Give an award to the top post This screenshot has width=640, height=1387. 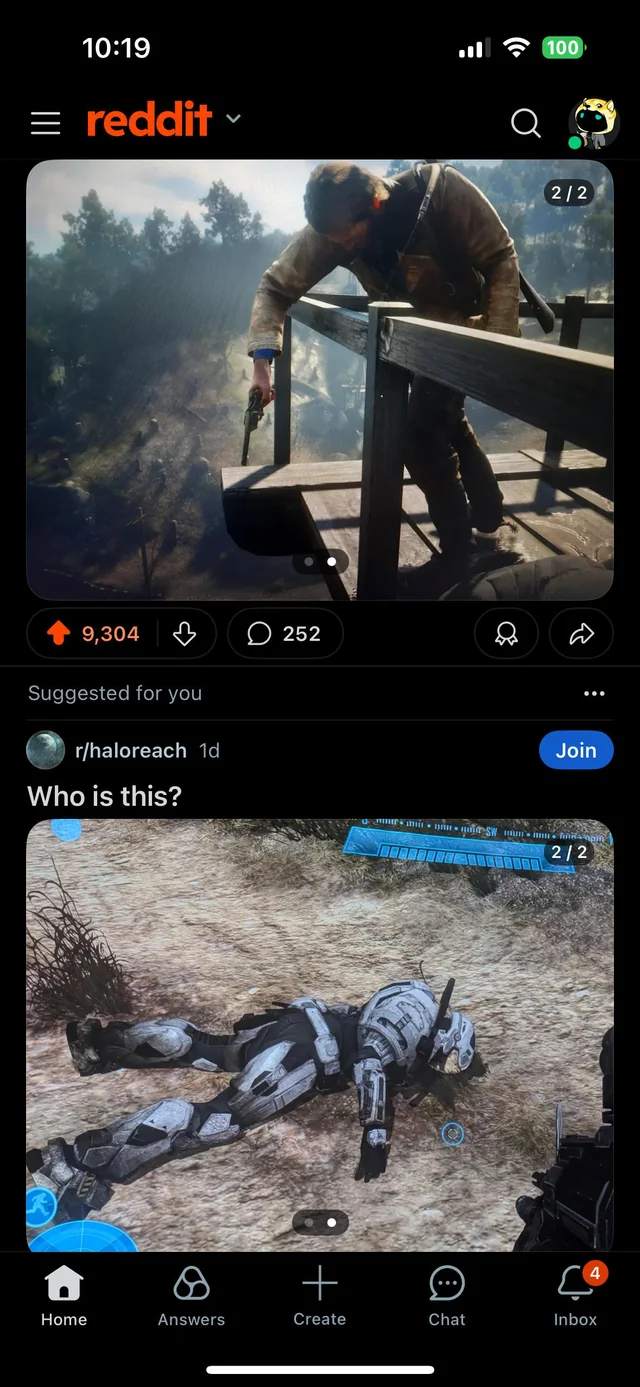506,634
